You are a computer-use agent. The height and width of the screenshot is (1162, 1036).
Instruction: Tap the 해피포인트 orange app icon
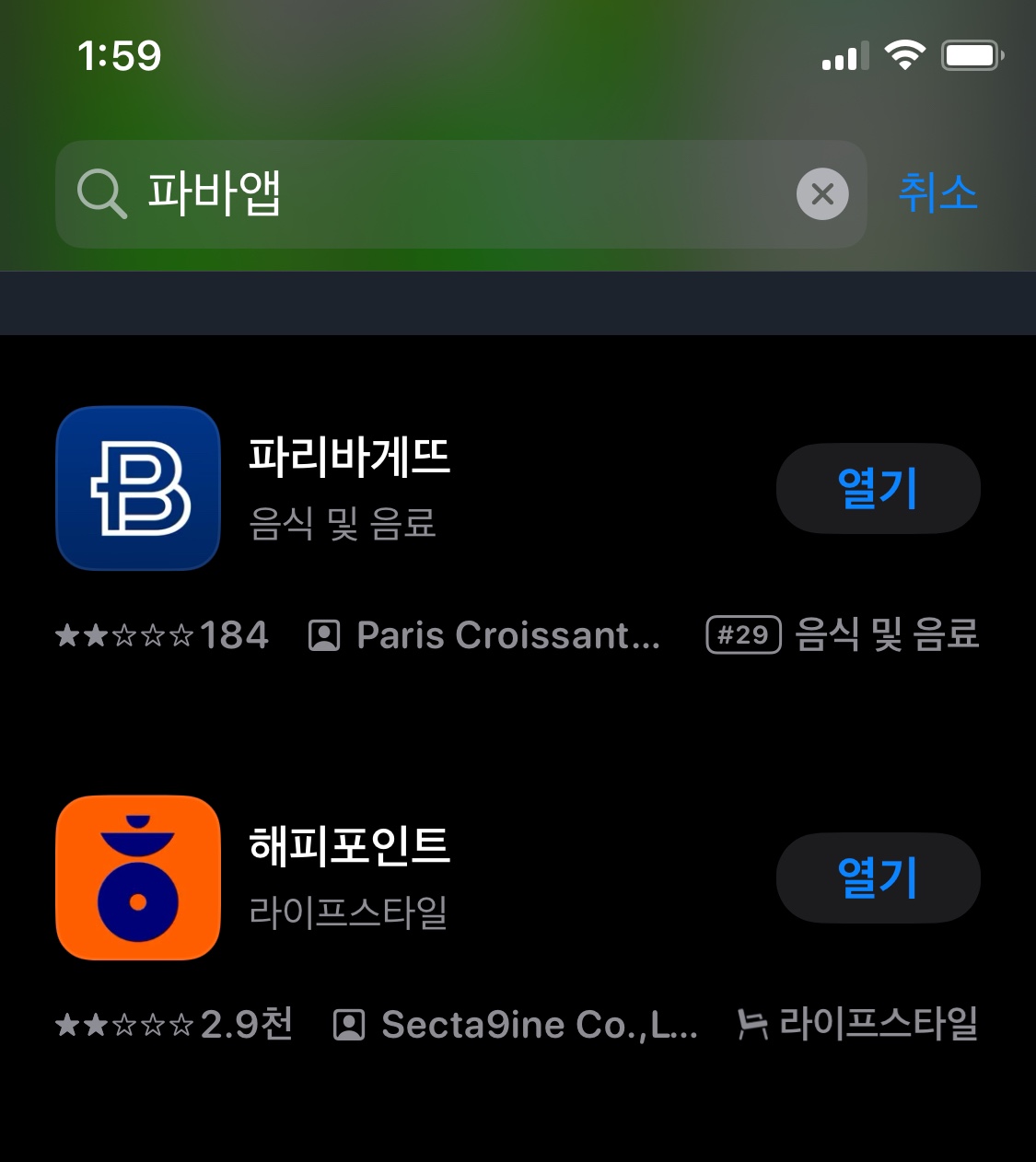[x=138, y=878]
